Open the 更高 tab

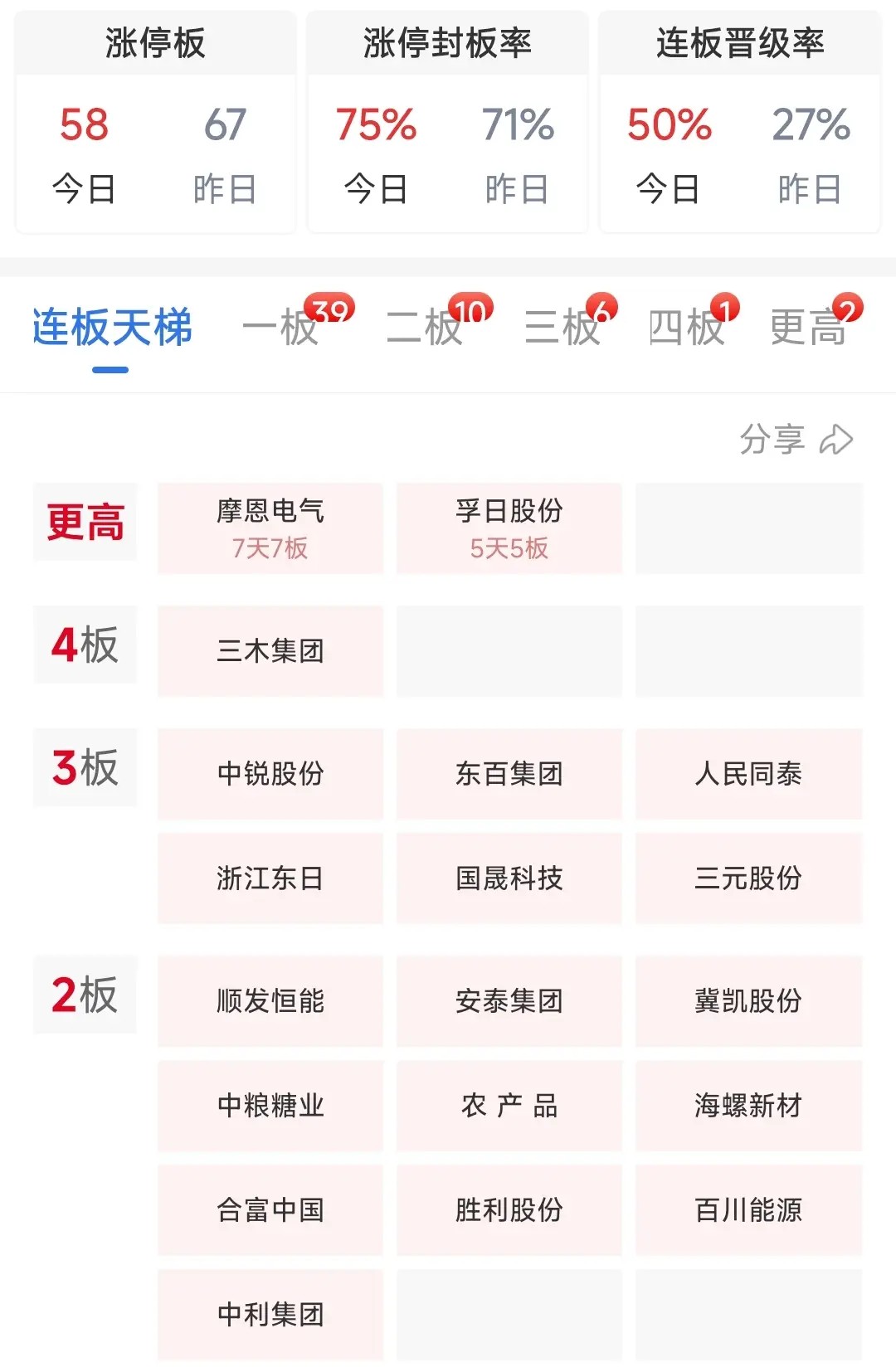pos(808,328)
